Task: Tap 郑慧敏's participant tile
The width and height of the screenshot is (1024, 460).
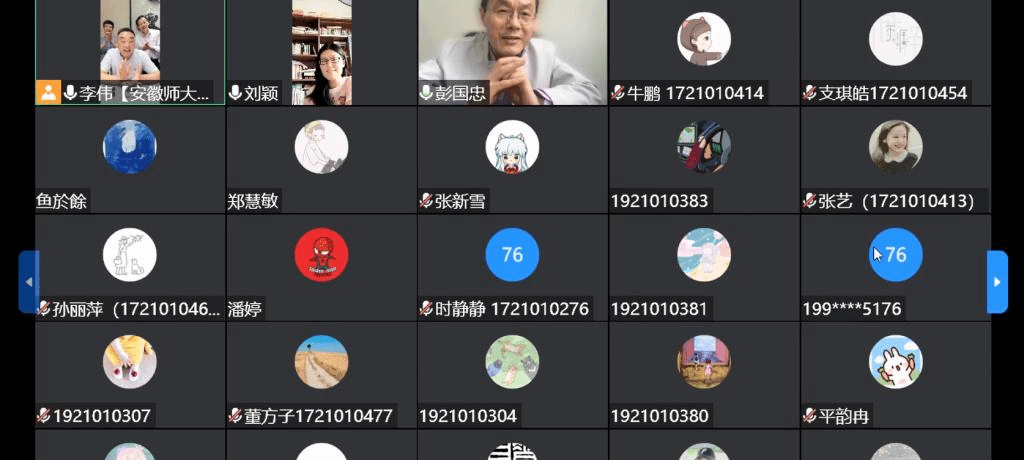Action: pos(321,160)
